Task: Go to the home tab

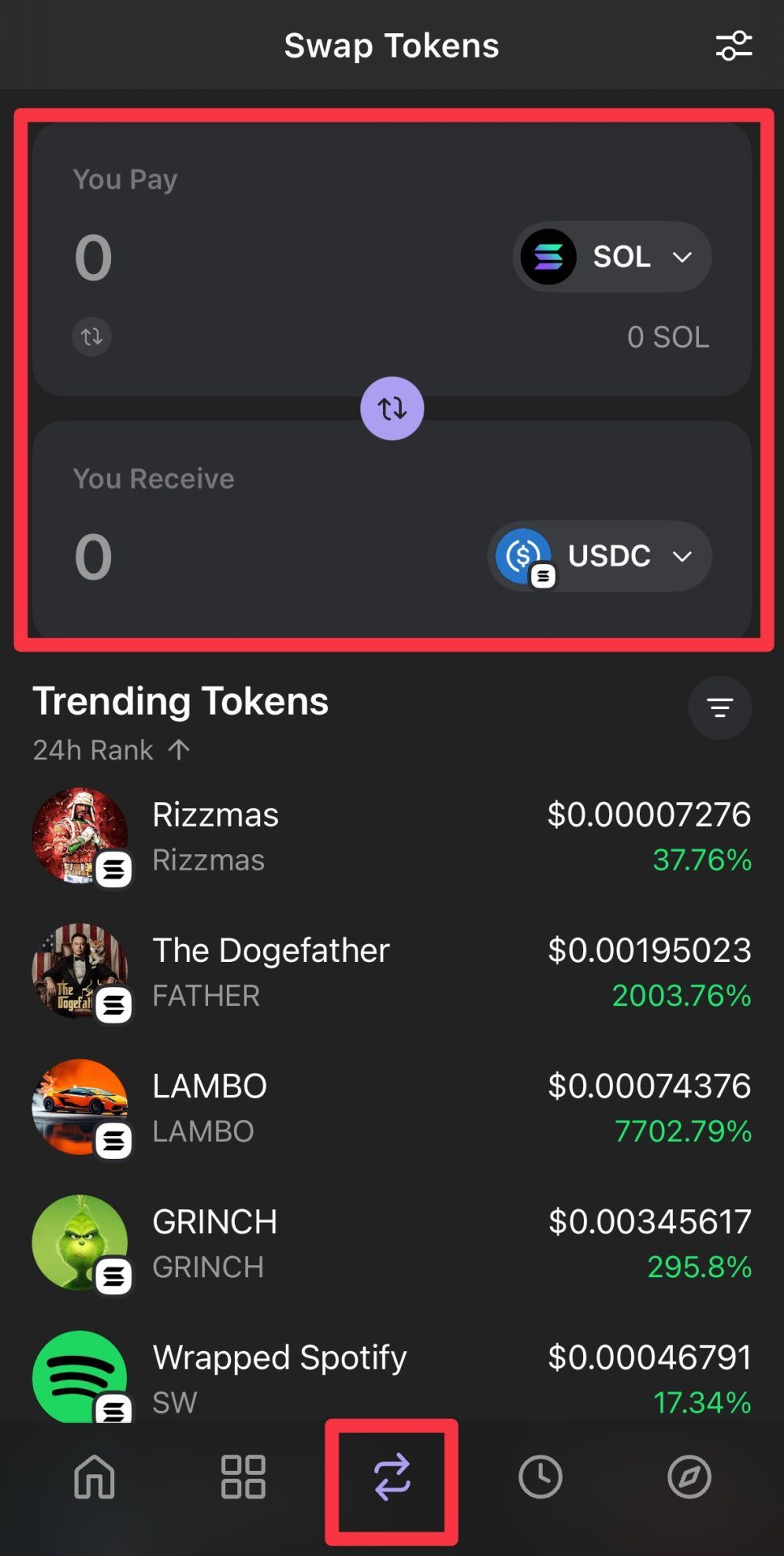Action: (95, 1477)
